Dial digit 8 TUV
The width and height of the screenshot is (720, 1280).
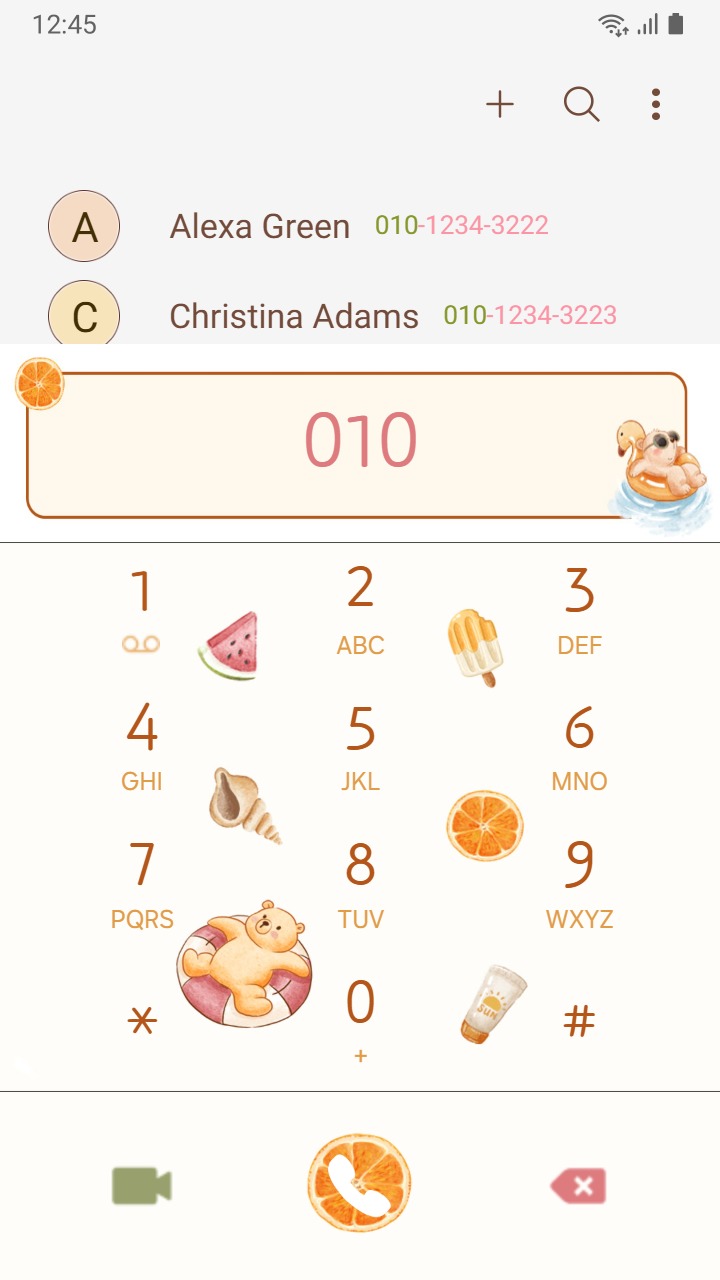(x=360, y=884)
